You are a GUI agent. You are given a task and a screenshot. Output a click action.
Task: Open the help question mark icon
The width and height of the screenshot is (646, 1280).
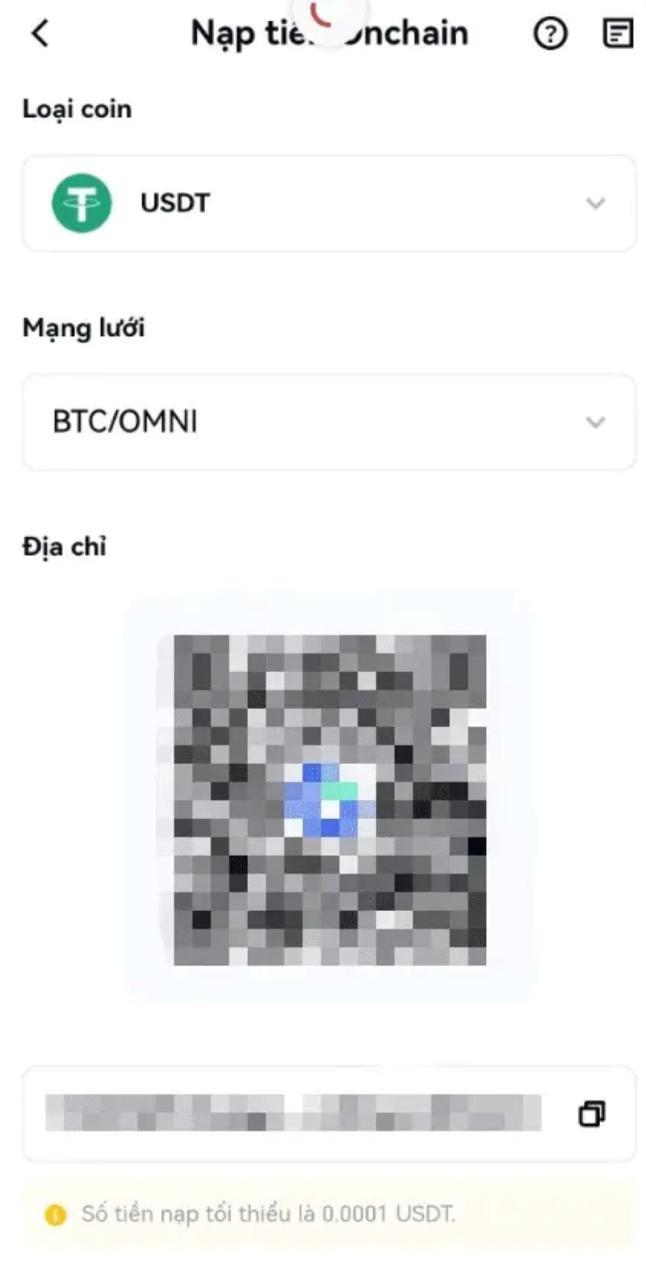[x=550, y=35]
